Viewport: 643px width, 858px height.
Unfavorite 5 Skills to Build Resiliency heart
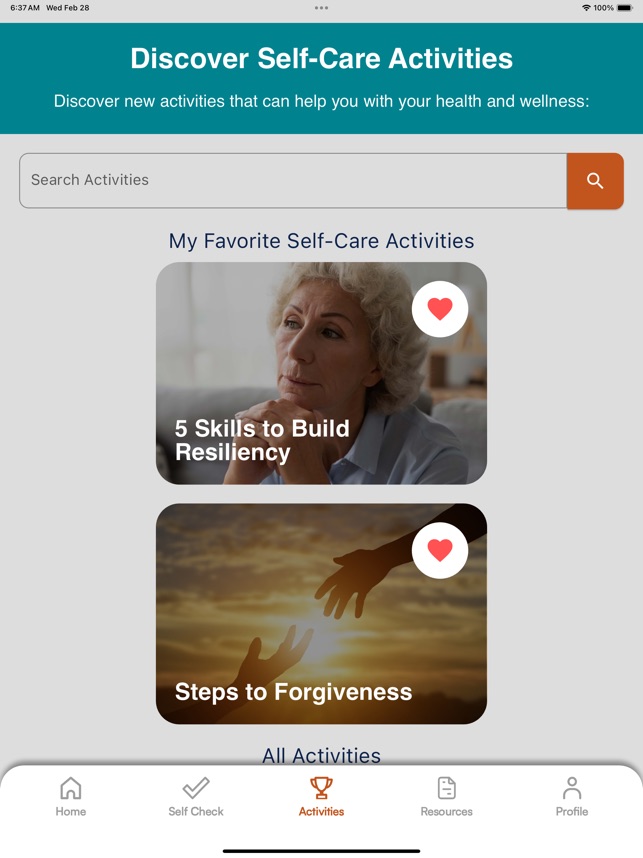(440, 309)
